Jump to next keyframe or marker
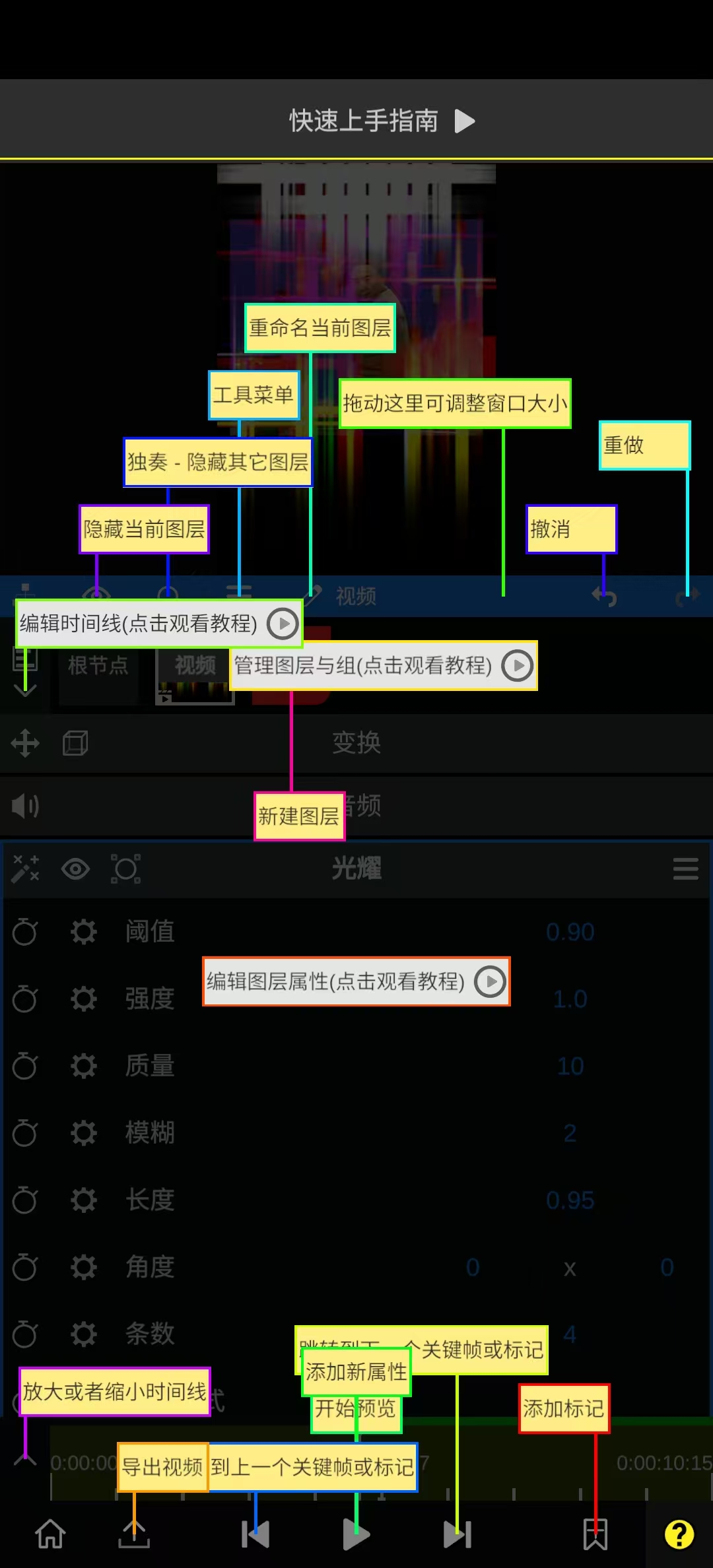The width and height of the screenshot is (713, 1568). 457,1534
